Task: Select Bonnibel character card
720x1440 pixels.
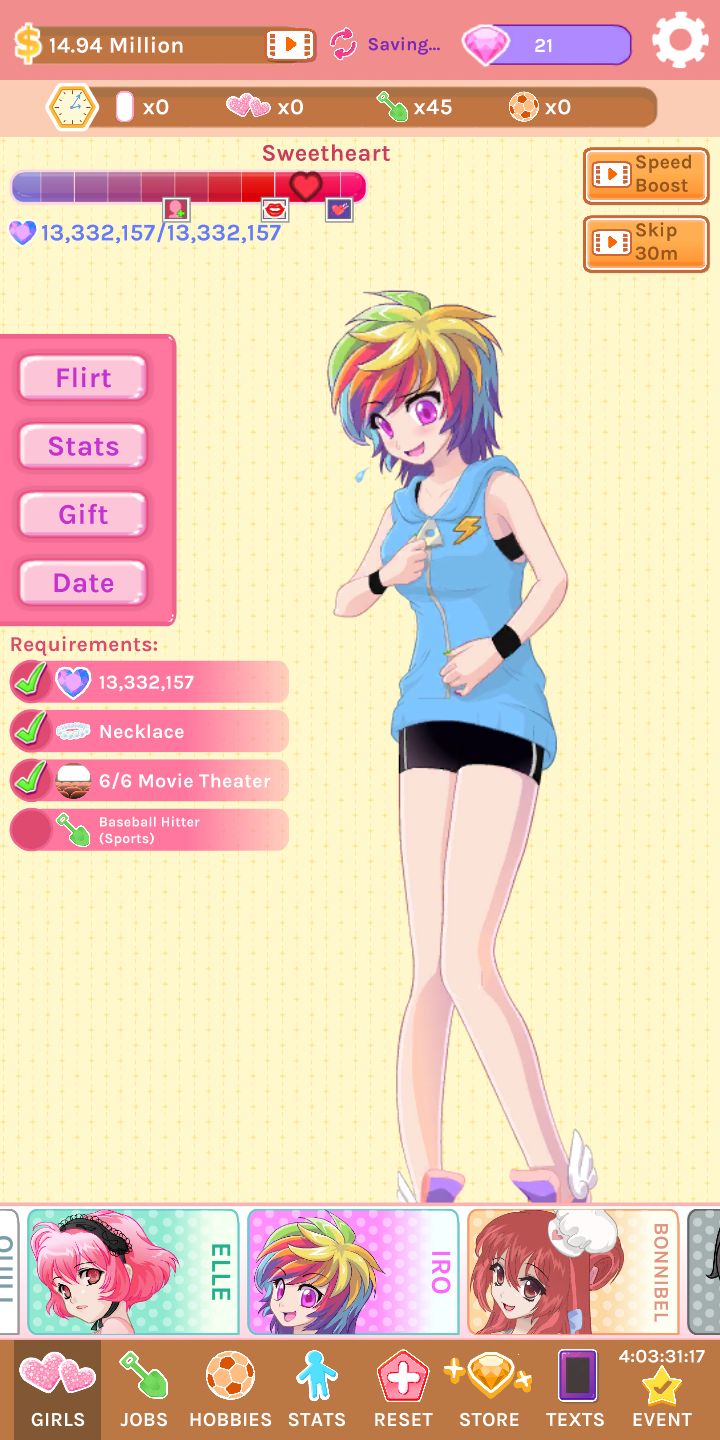Action: (573, 1271)
